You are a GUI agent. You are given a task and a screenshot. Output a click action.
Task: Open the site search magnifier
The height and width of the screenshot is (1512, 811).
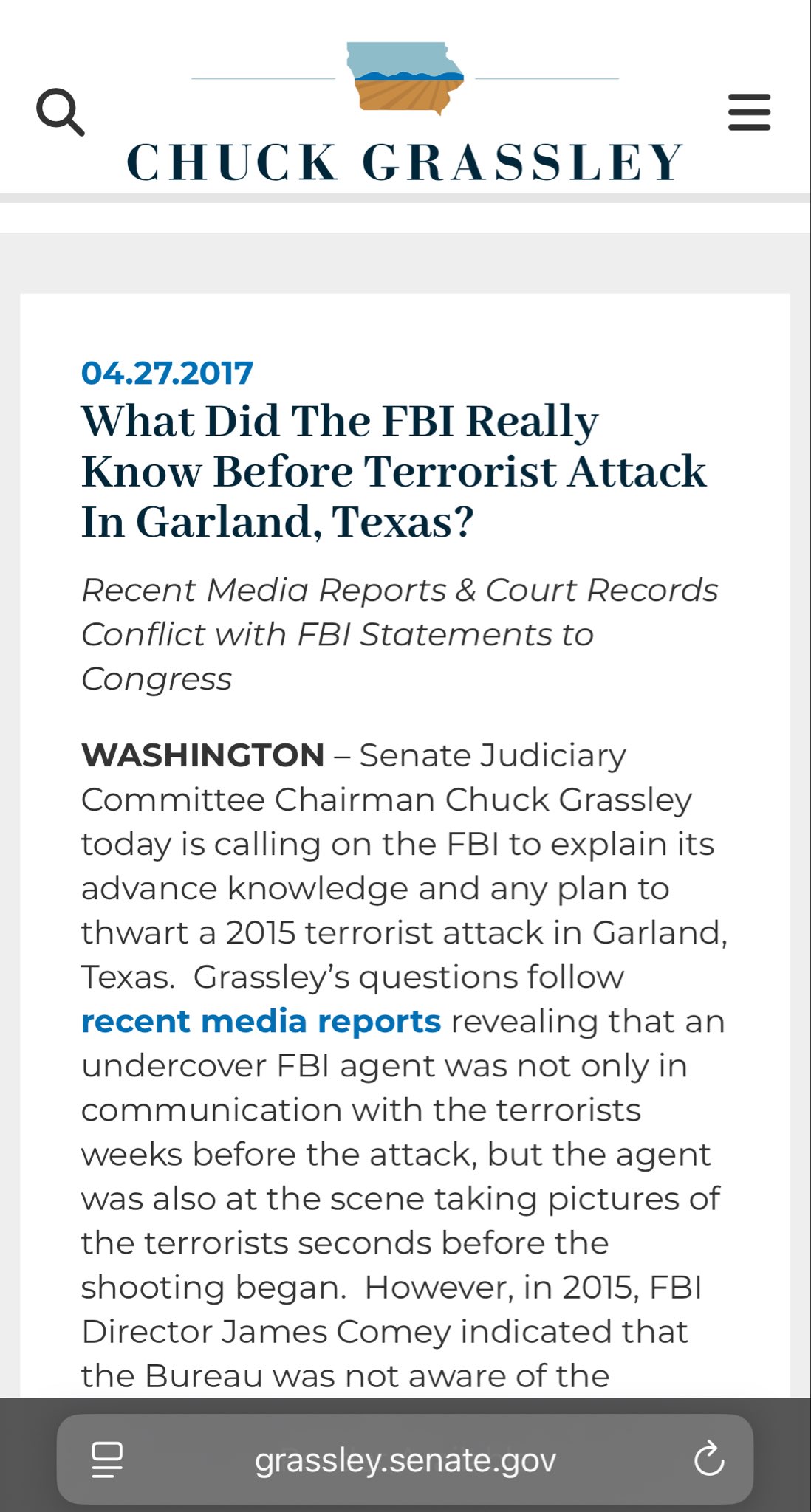coord(61,112)
